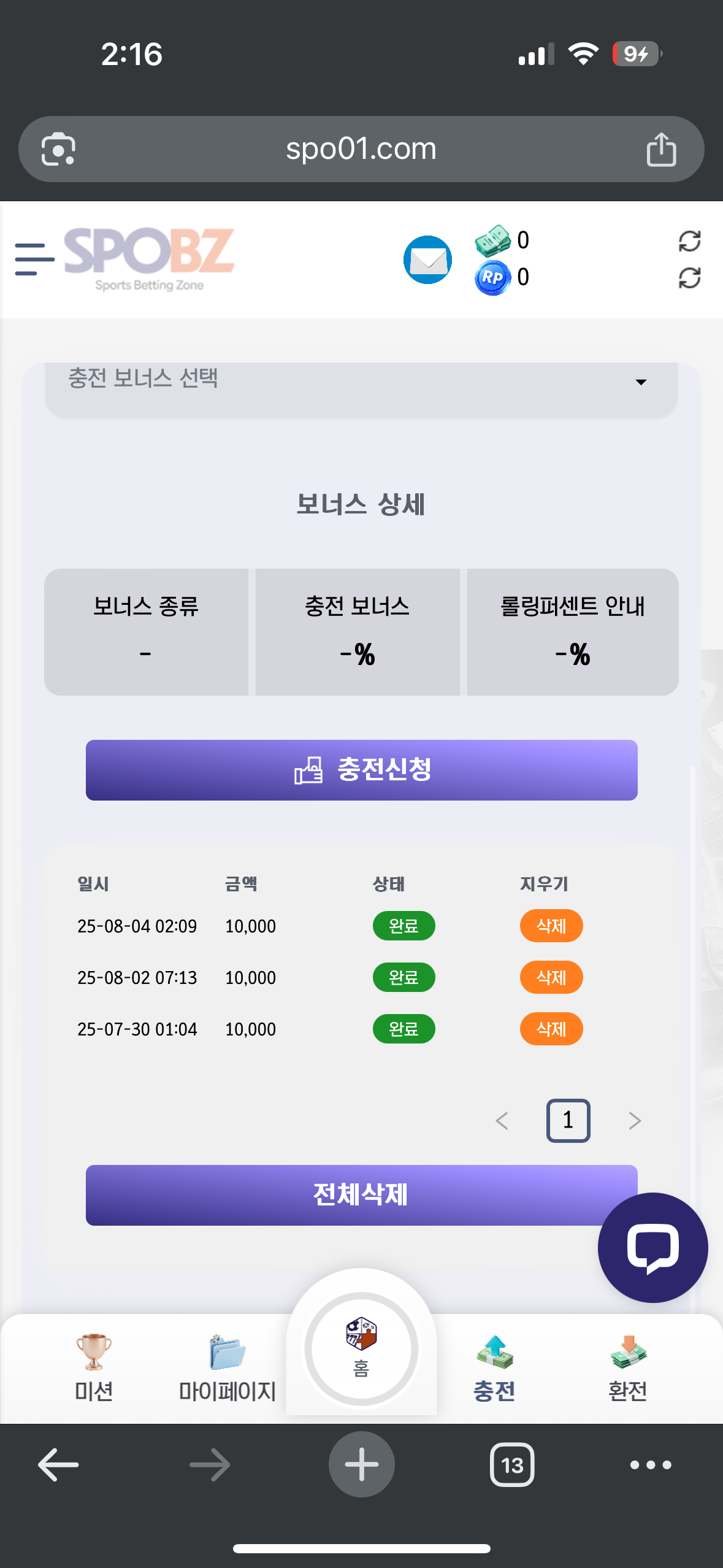This screenshot has height=1568, width=723.
Task: Go to next page of records
Action: 635,1121
